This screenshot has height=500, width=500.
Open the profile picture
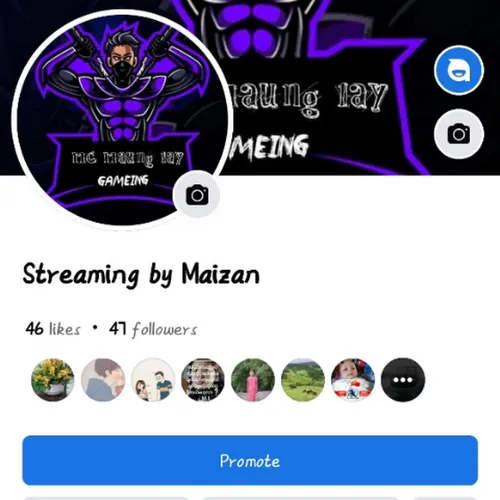122,120
